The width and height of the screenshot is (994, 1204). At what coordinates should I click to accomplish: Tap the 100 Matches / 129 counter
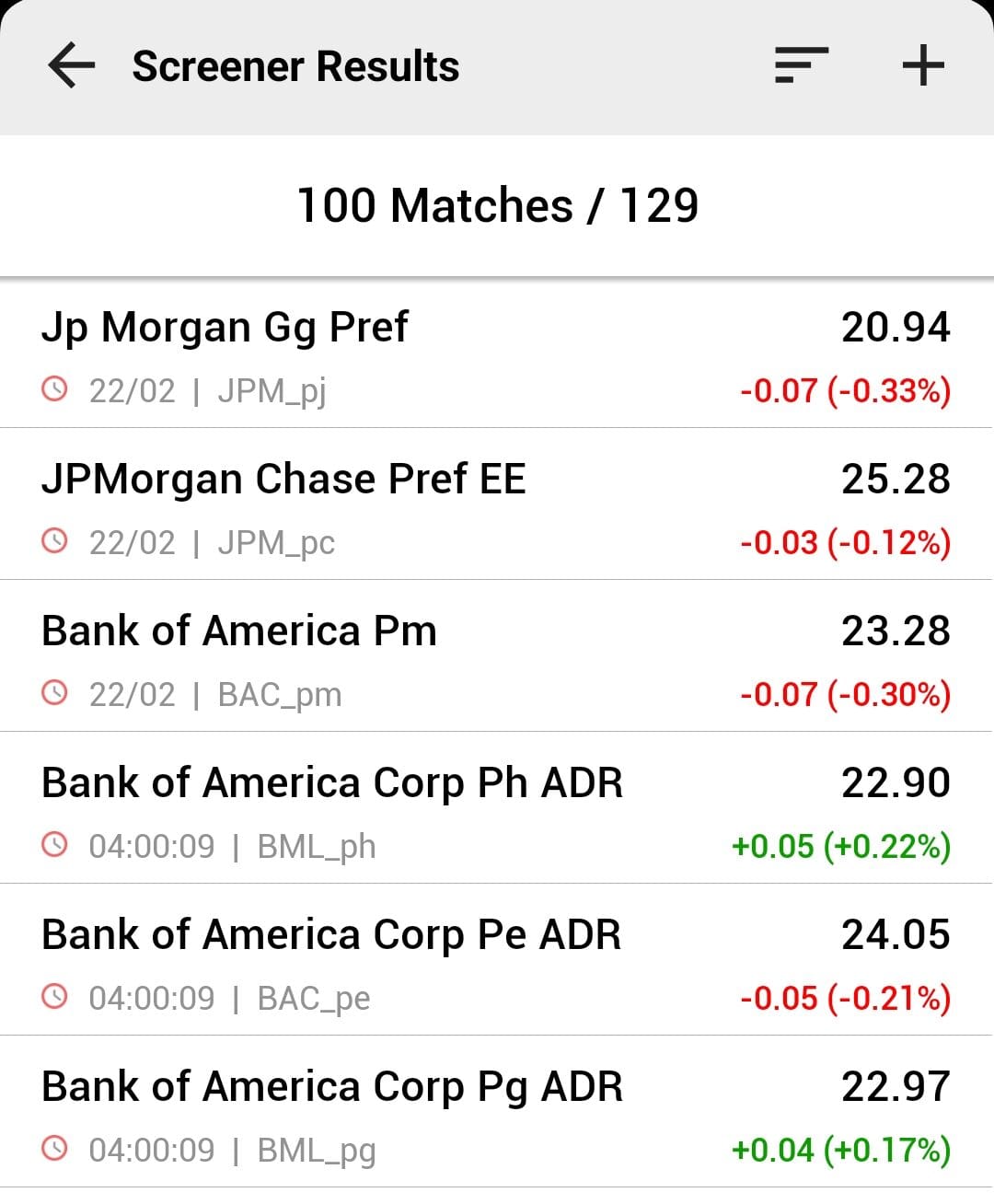tap(497, 204)
